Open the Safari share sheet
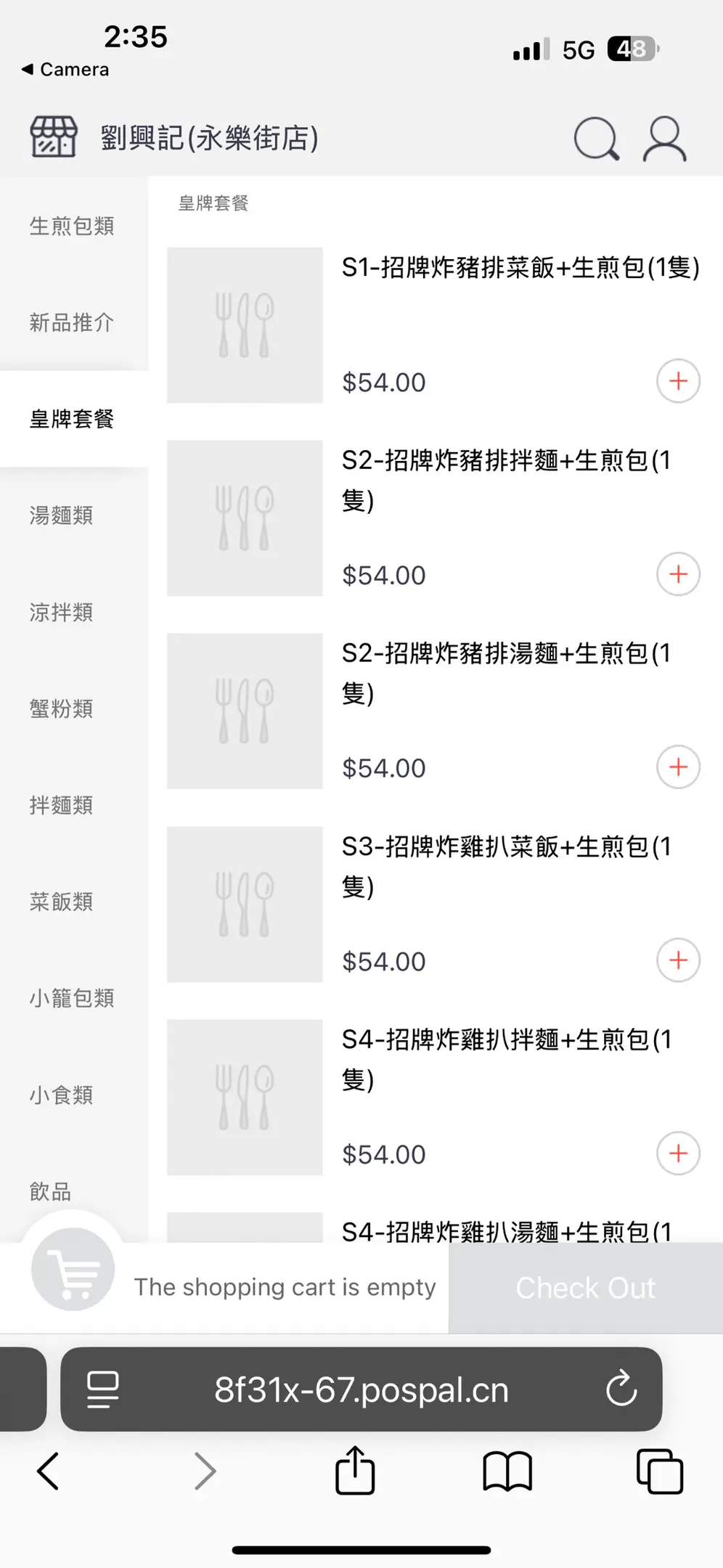723x1568 pixels. 355,1471
